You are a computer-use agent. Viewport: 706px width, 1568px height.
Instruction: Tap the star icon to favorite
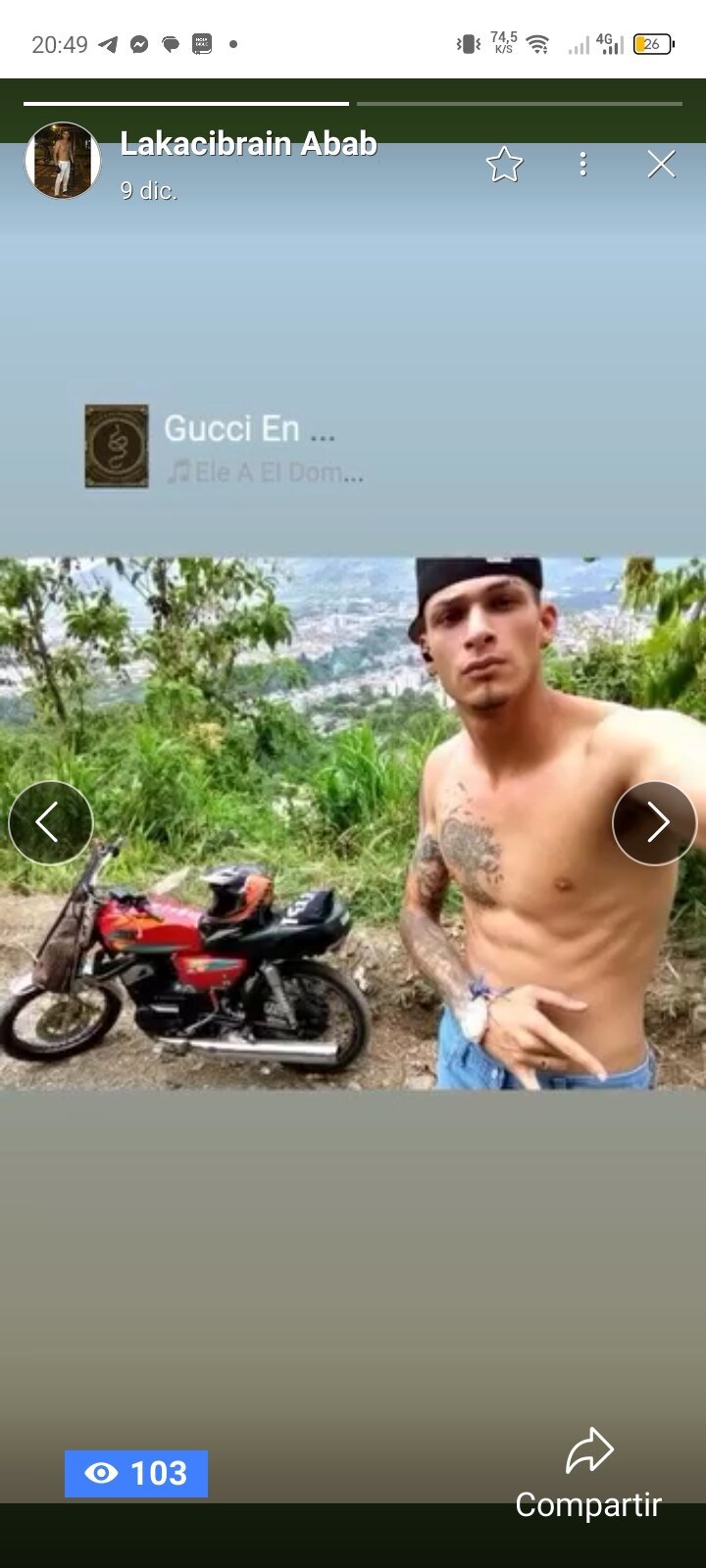[x=504, y=165]
